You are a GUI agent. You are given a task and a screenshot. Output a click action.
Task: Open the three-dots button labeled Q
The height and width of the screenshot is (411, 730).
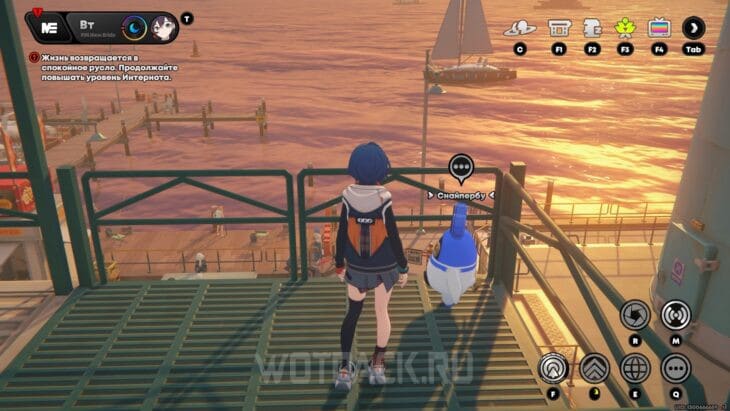pos(676,368)
